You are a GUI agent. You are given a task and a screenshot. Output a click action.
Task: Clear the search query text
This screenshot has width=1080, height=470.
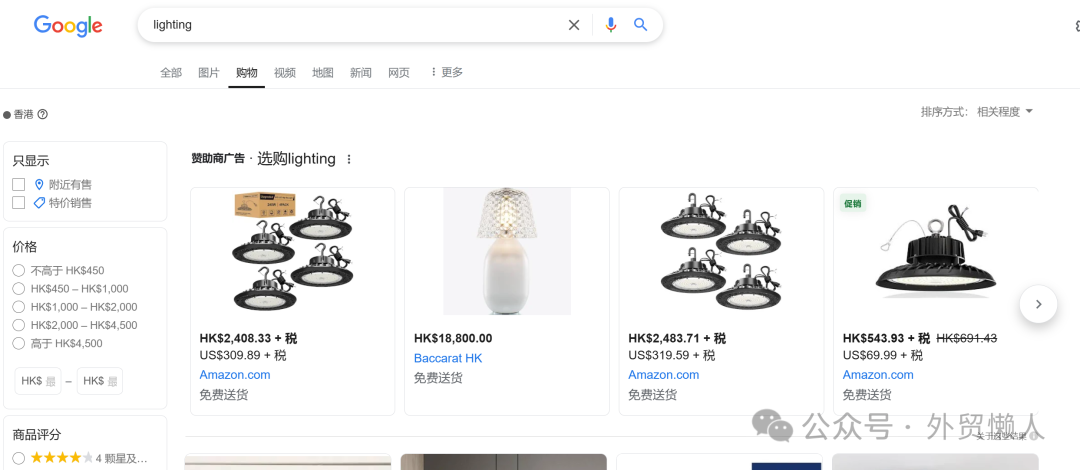[x=574, y=25]
